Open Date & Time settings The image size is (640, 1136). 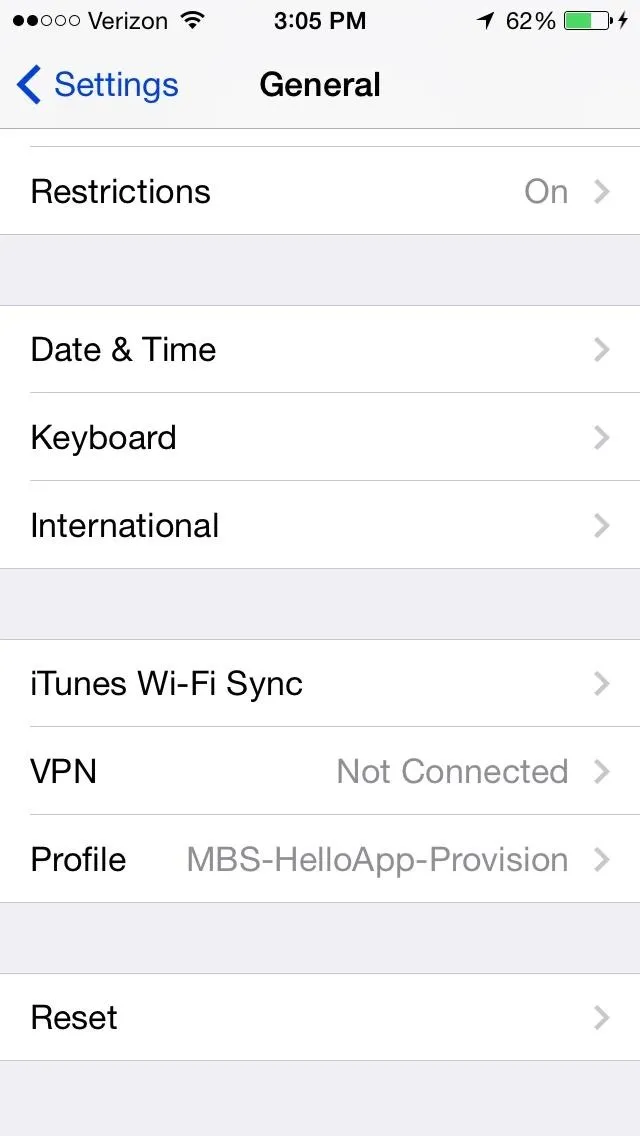coord(320,349)
